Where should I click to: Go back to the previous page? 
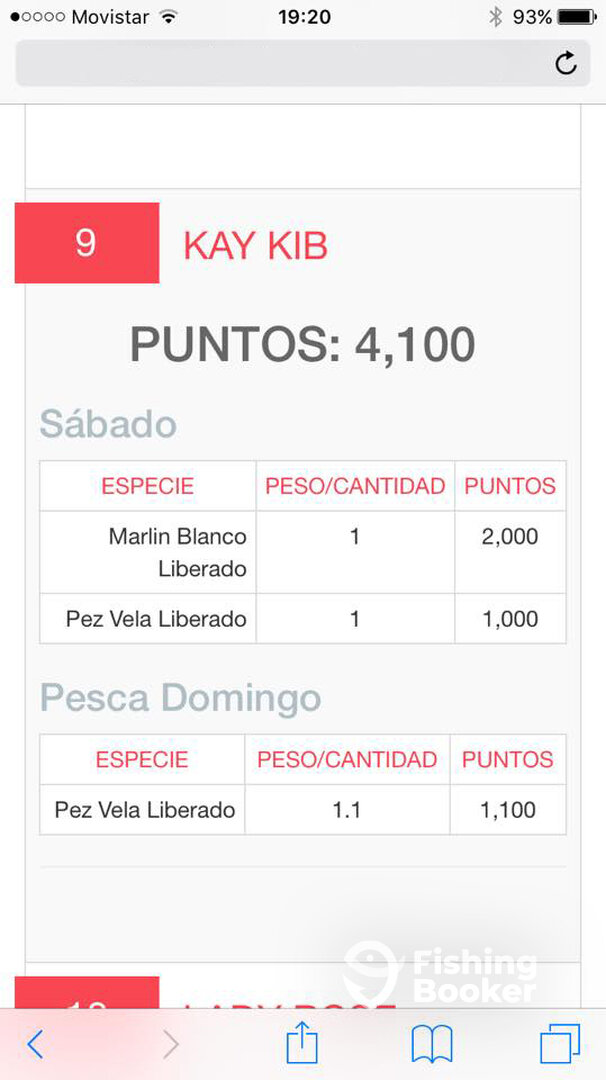tap(34, 1044)
